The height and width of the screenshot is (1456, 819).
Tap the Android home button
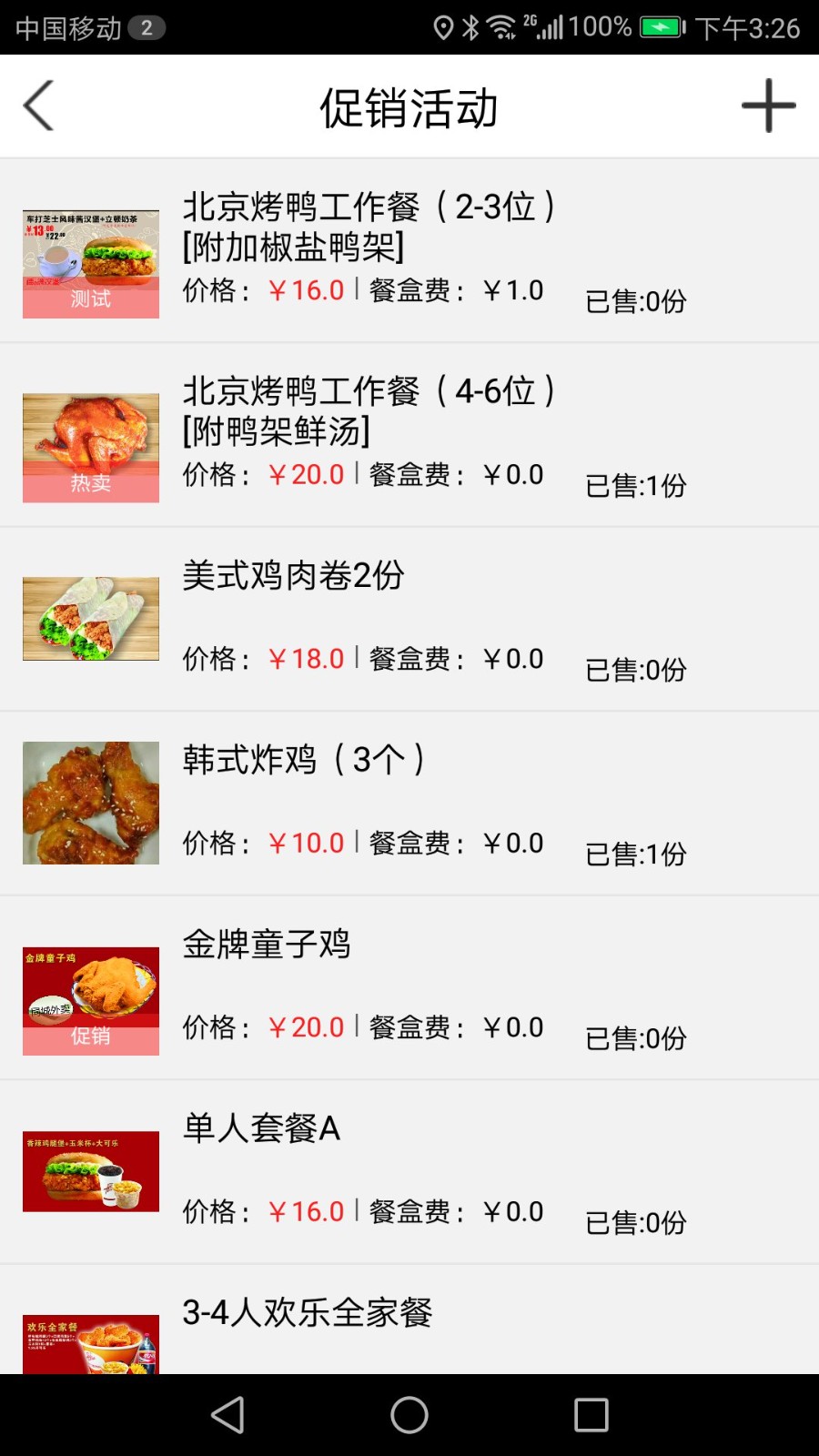coord(409,1415)
